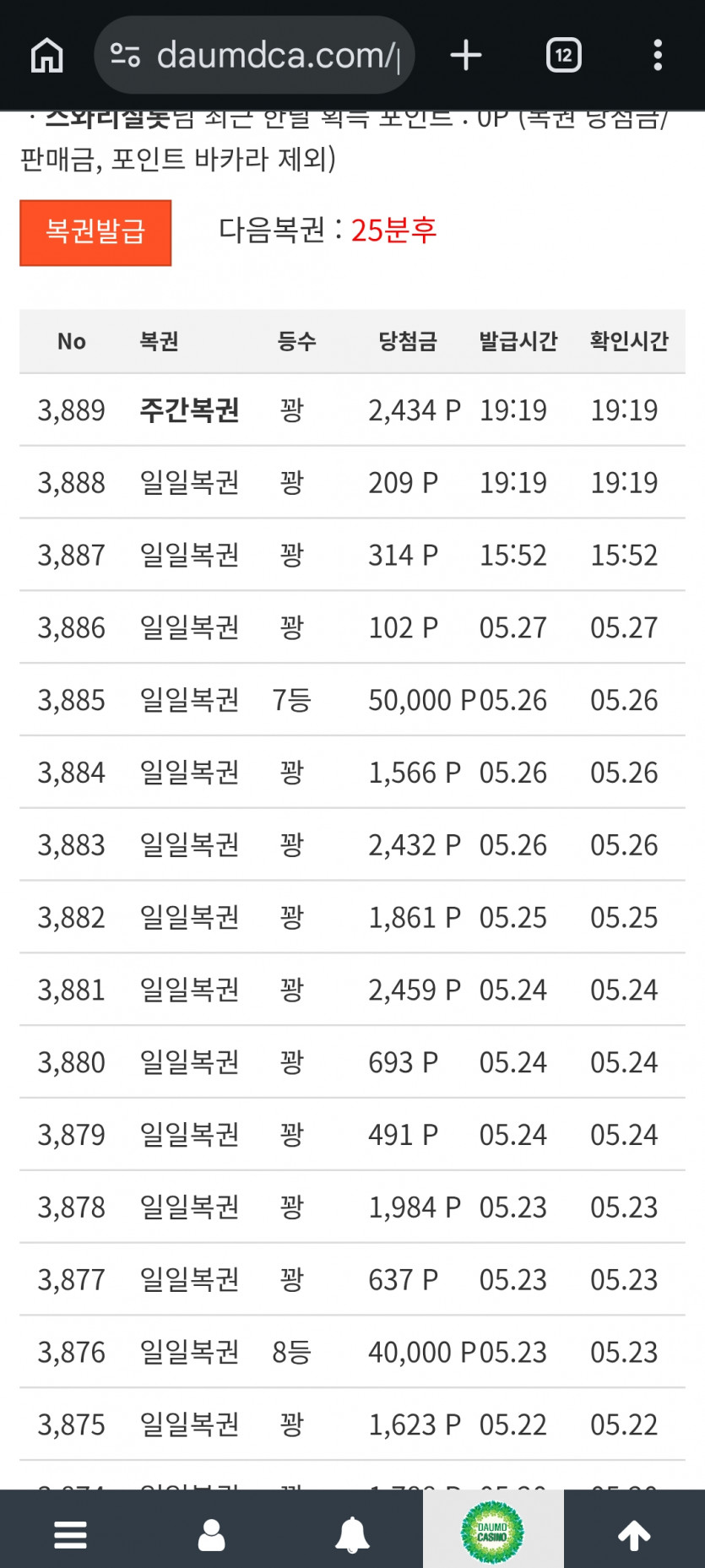Tap the DAUMD CASINO logo in bottom bar

[492, 1528]
